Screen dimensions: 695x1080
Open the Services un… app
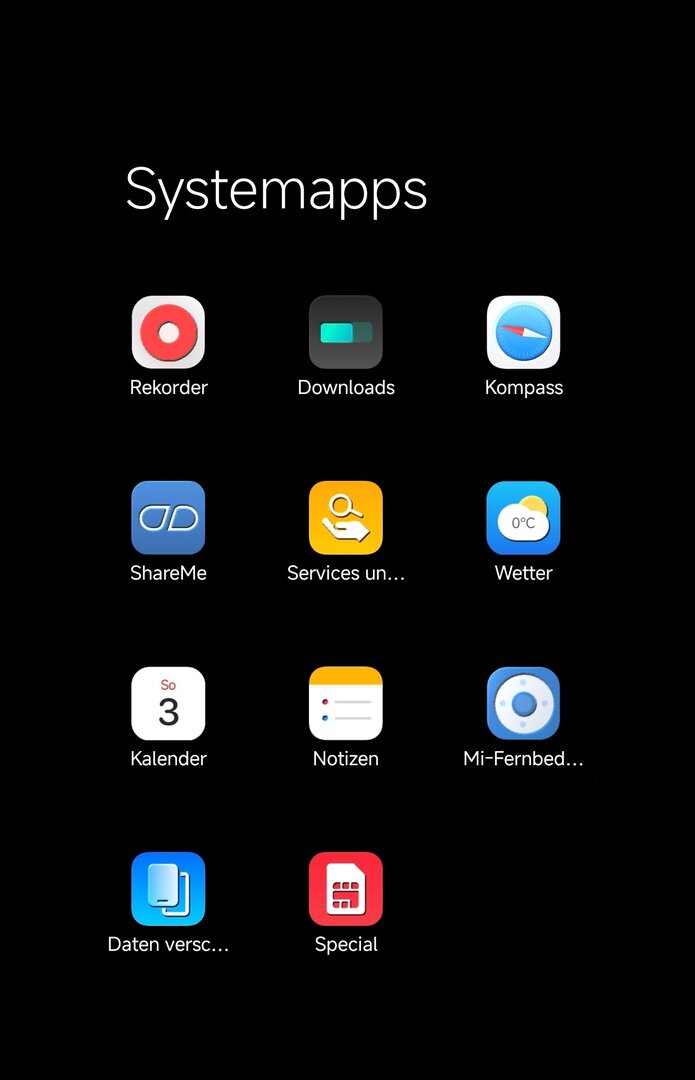346,518
